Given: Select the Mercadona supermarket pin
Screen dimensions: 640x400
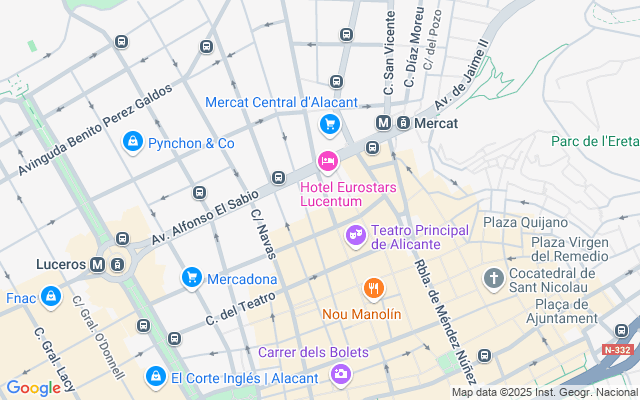Looking at the screenshot, I should point(191,278).
